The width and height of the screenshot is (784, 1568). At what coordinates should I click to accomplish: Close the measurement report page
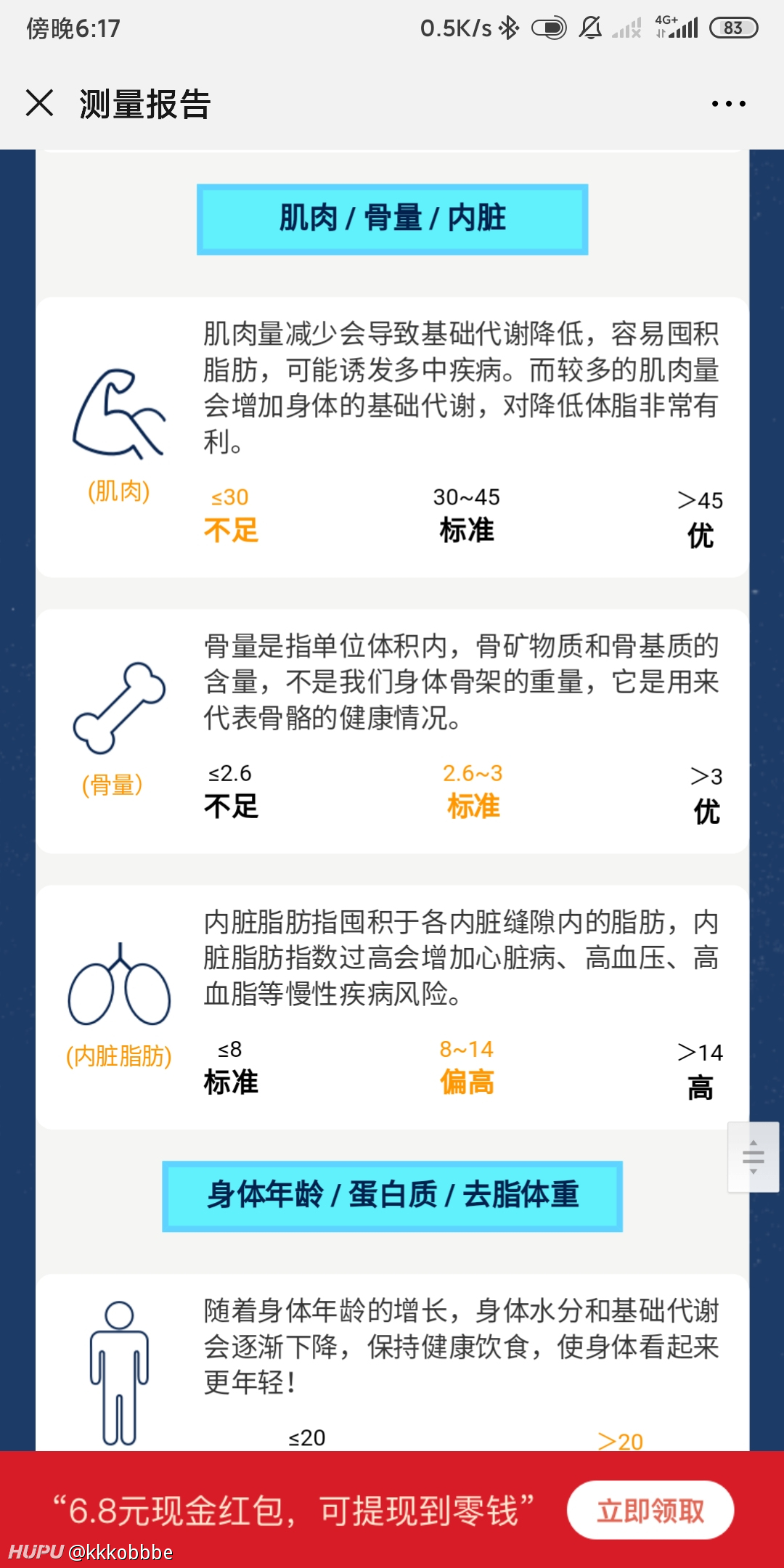pyautogui.click(x=40, y=102)
